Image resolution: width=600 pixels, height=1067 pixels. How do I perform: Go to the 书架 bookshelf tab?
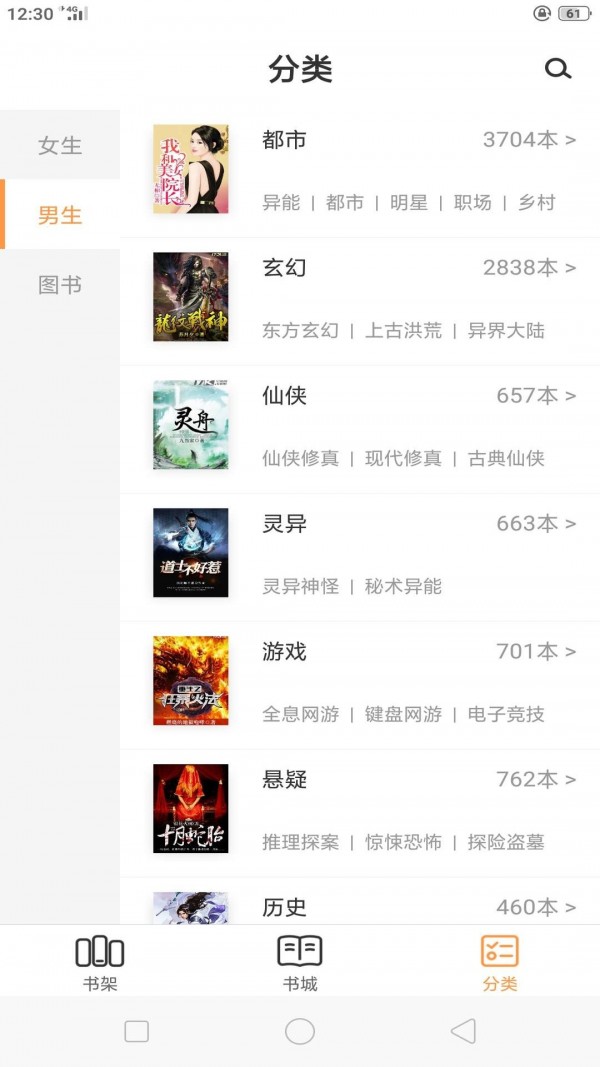click(x=100, y=962)
